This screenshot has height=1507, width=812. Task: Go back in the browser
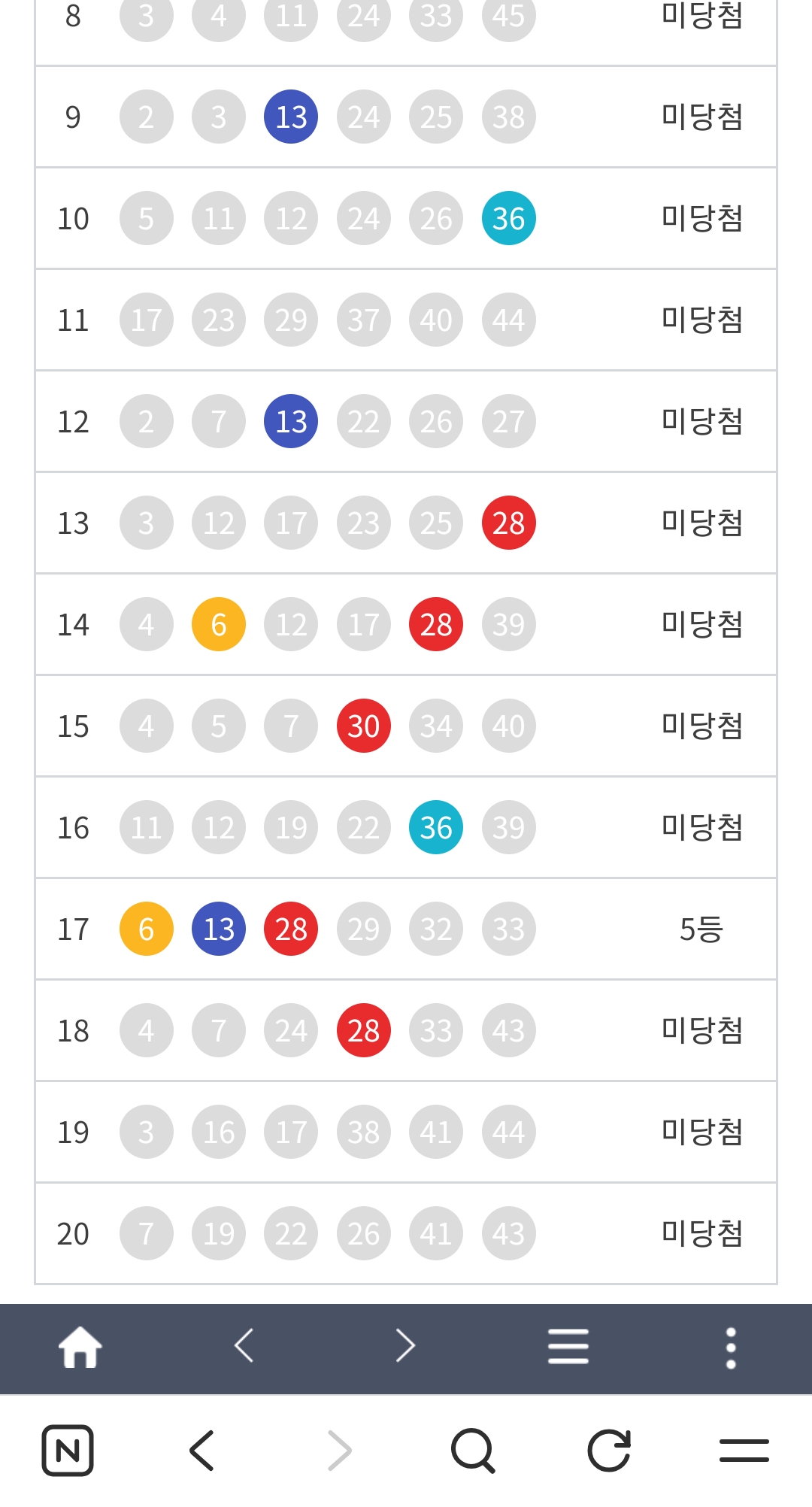click(x=202, y=1450)
